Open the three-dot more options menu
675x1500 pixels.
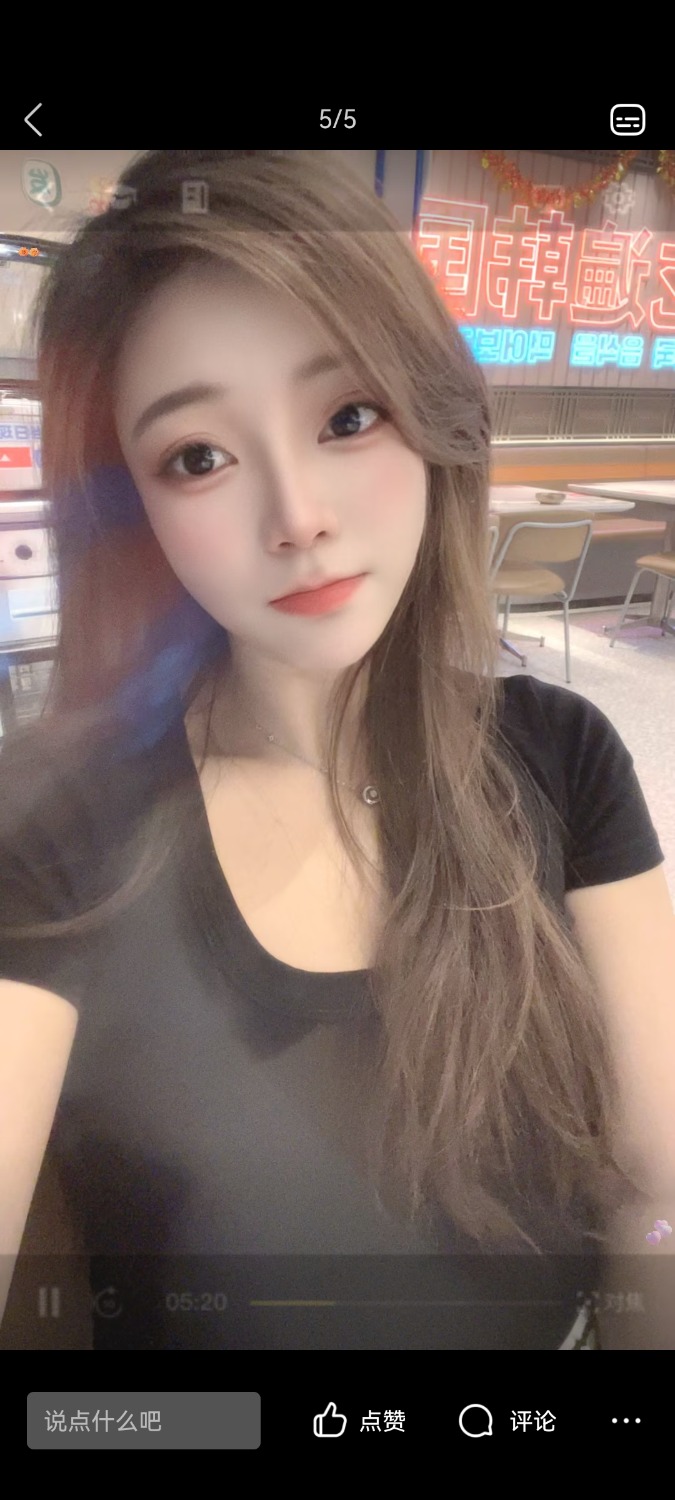pos(626,1420)
